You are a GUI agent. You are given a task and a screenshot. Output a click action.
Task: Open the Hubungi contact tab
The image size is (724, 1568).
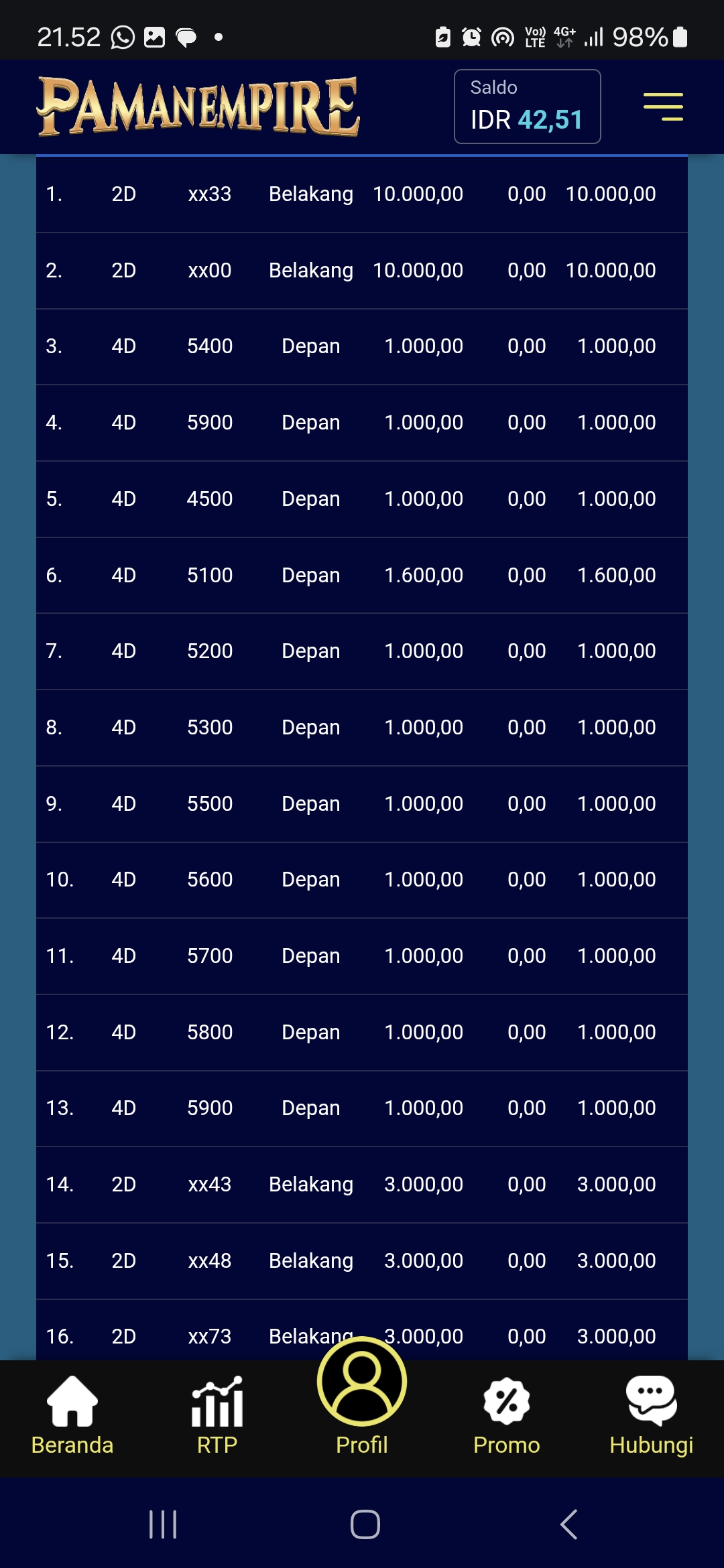[x=652, y=1416]
